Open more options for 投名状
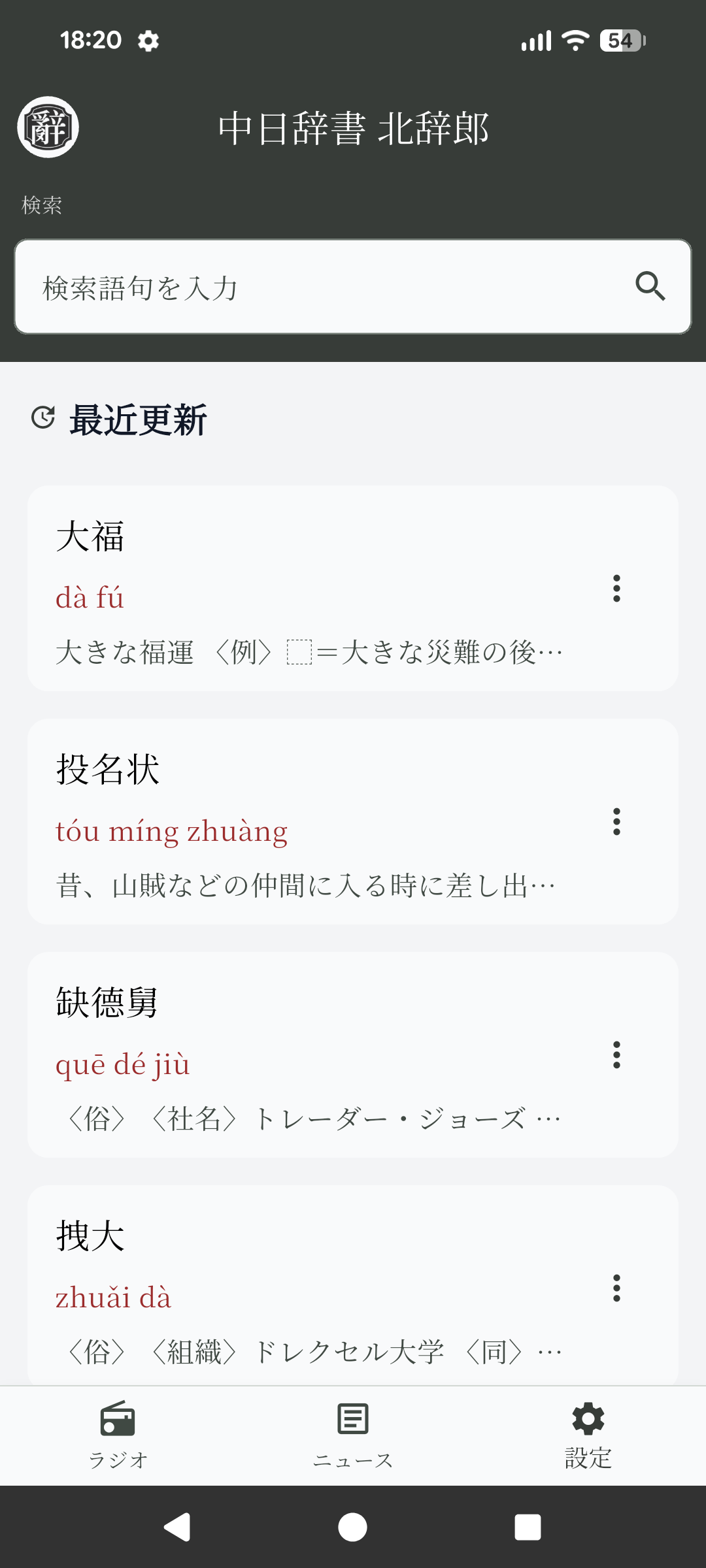 pos(616,822)
